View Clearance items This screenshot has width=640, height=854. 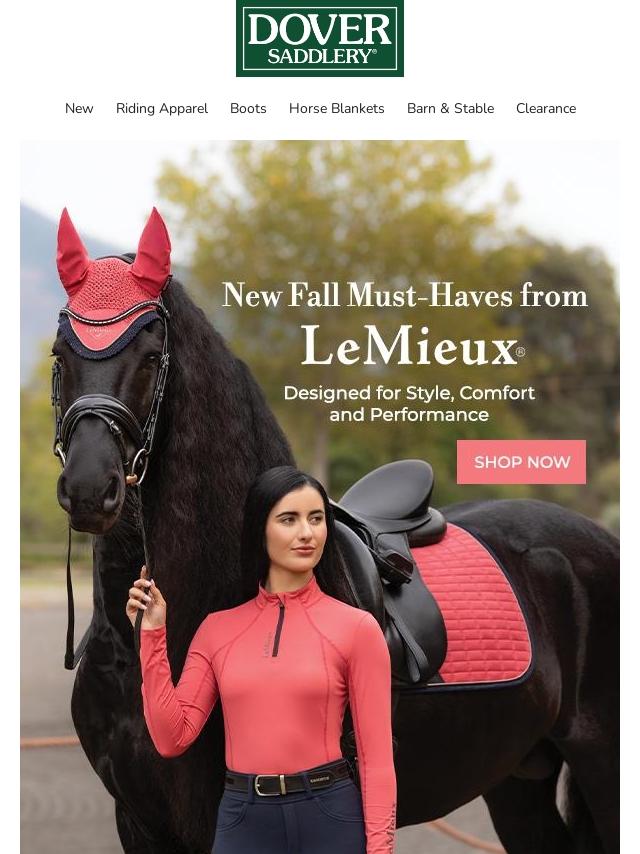(546, 108)
